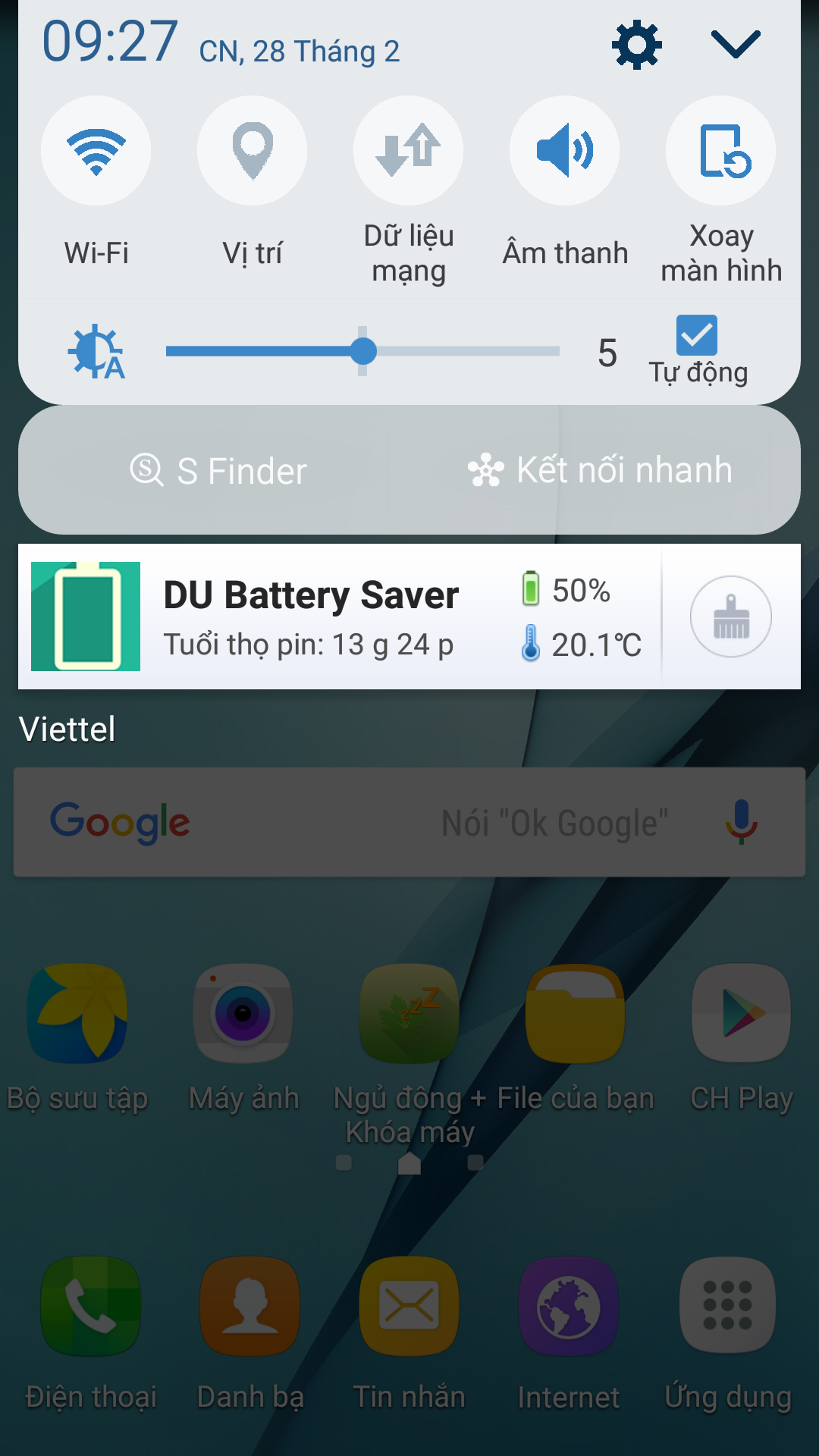Image resolution: width=819 pixels, height=1456 pixels.
Task: Uncheck the Tự động auto brightness box
Action: (697, 335)
